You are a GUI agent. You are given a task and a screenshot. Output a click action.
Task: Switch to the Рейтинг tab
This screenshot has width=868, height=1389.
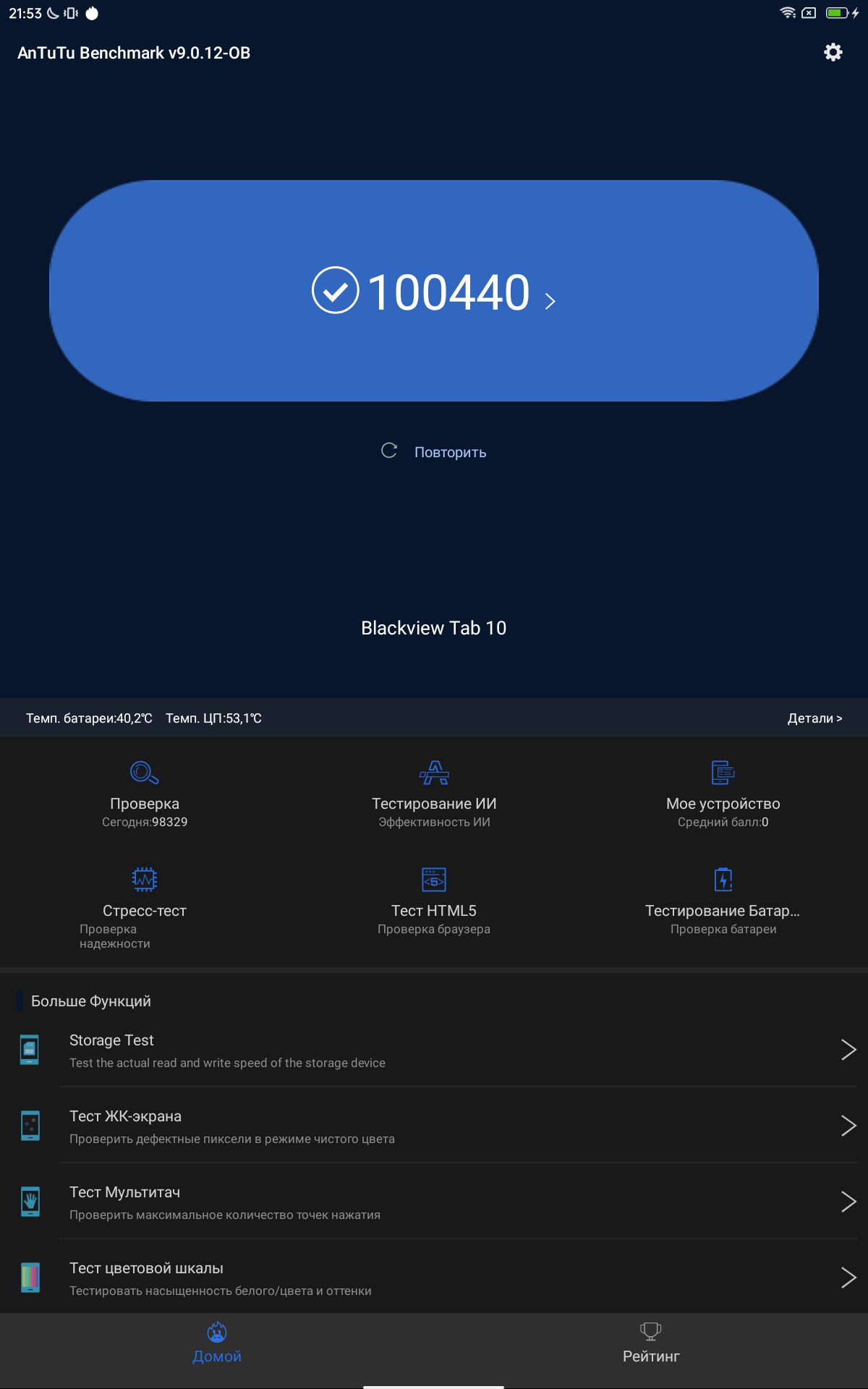(x=651, y=1343)
